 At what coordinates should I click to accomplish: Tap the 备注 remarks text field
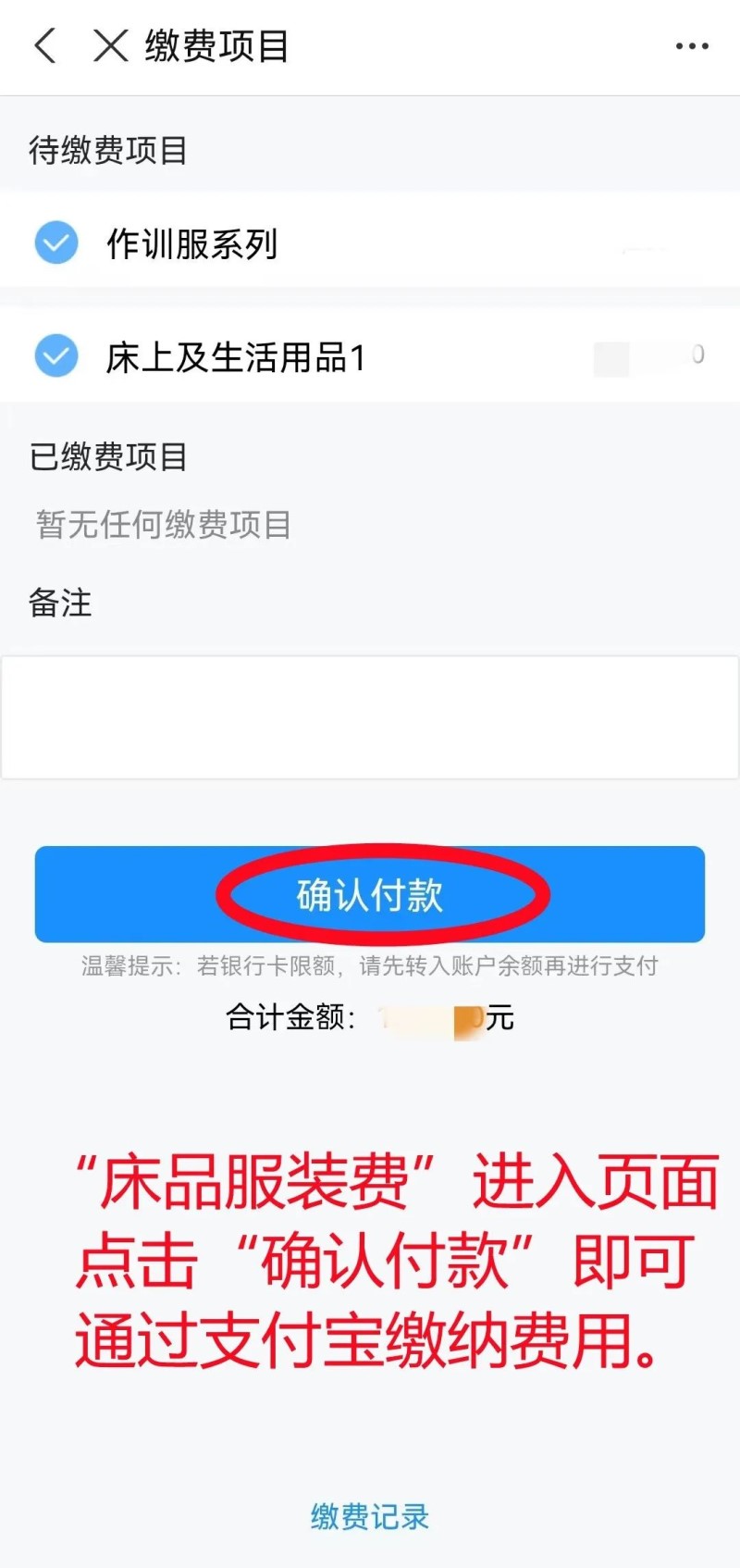point(370,717)
